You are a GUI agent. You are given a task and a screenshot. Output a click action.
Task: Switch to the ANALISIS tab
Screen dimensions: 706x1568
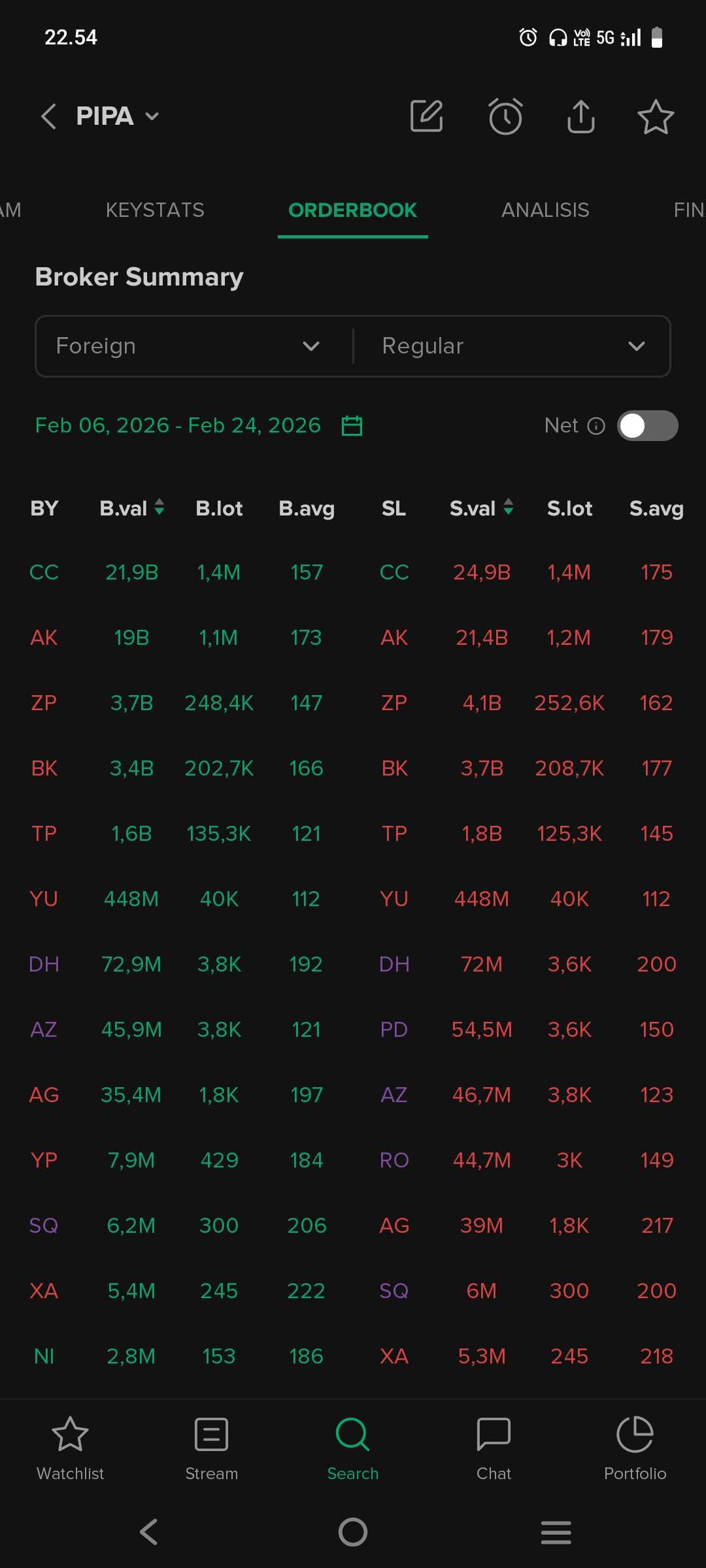click(x=545, y=210)
